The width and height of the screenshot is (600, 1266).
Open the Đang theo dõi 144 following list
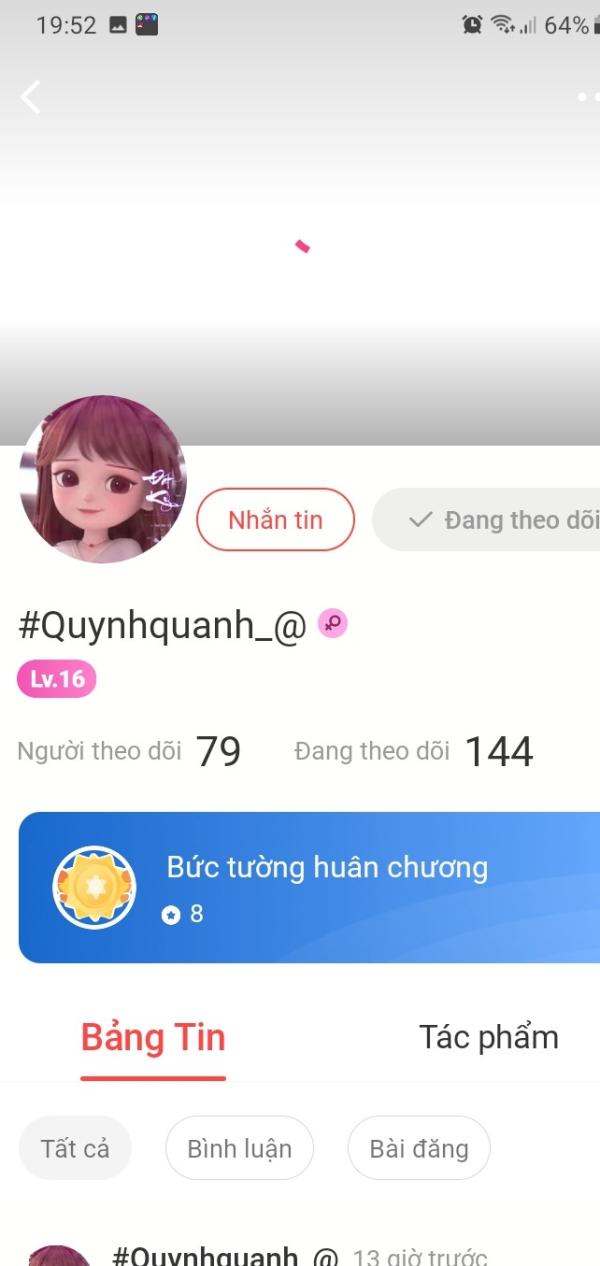pos(414,751)
